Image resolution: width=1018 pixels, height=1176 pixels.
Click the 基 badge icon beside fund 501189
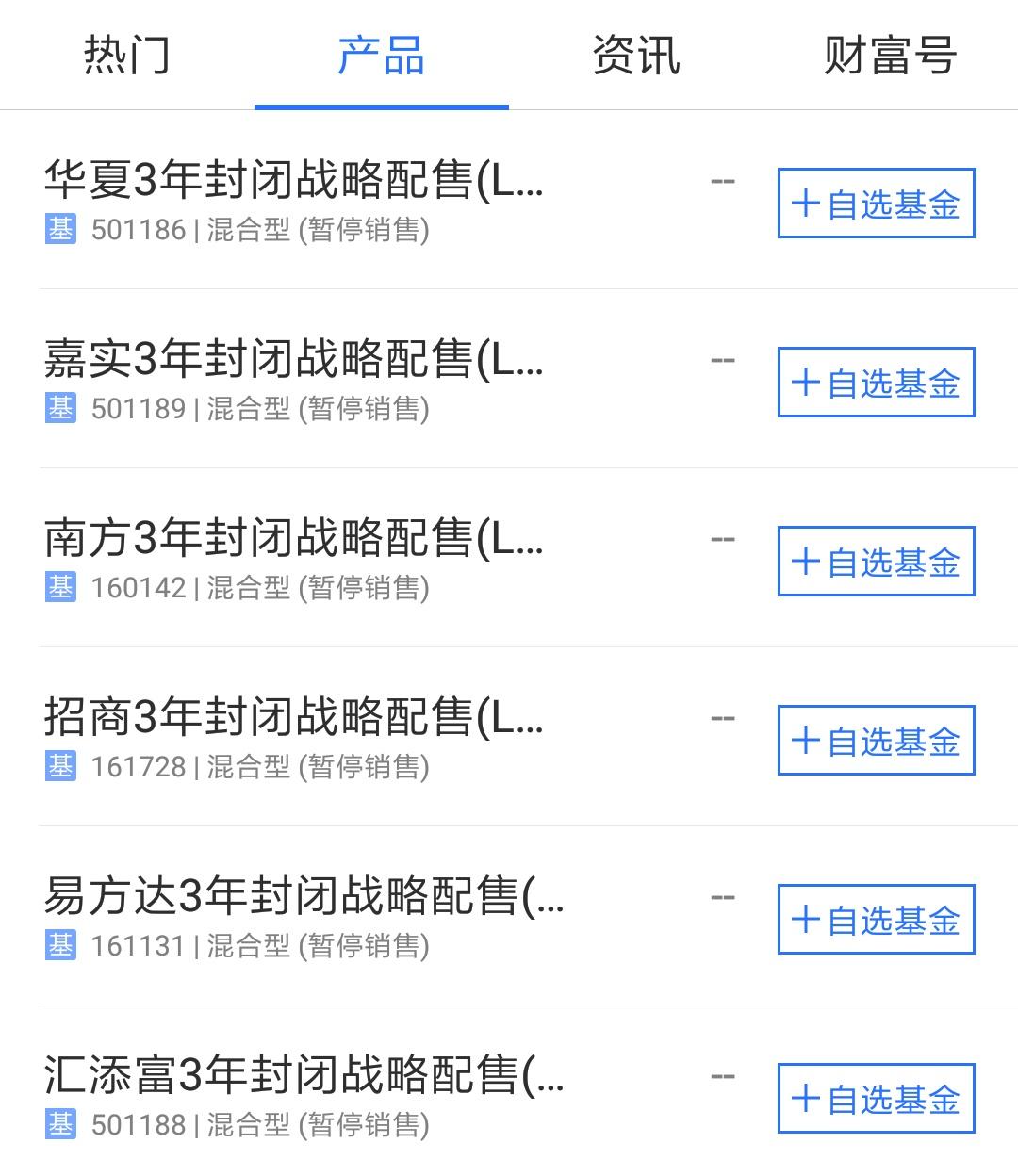coord(60,406)
